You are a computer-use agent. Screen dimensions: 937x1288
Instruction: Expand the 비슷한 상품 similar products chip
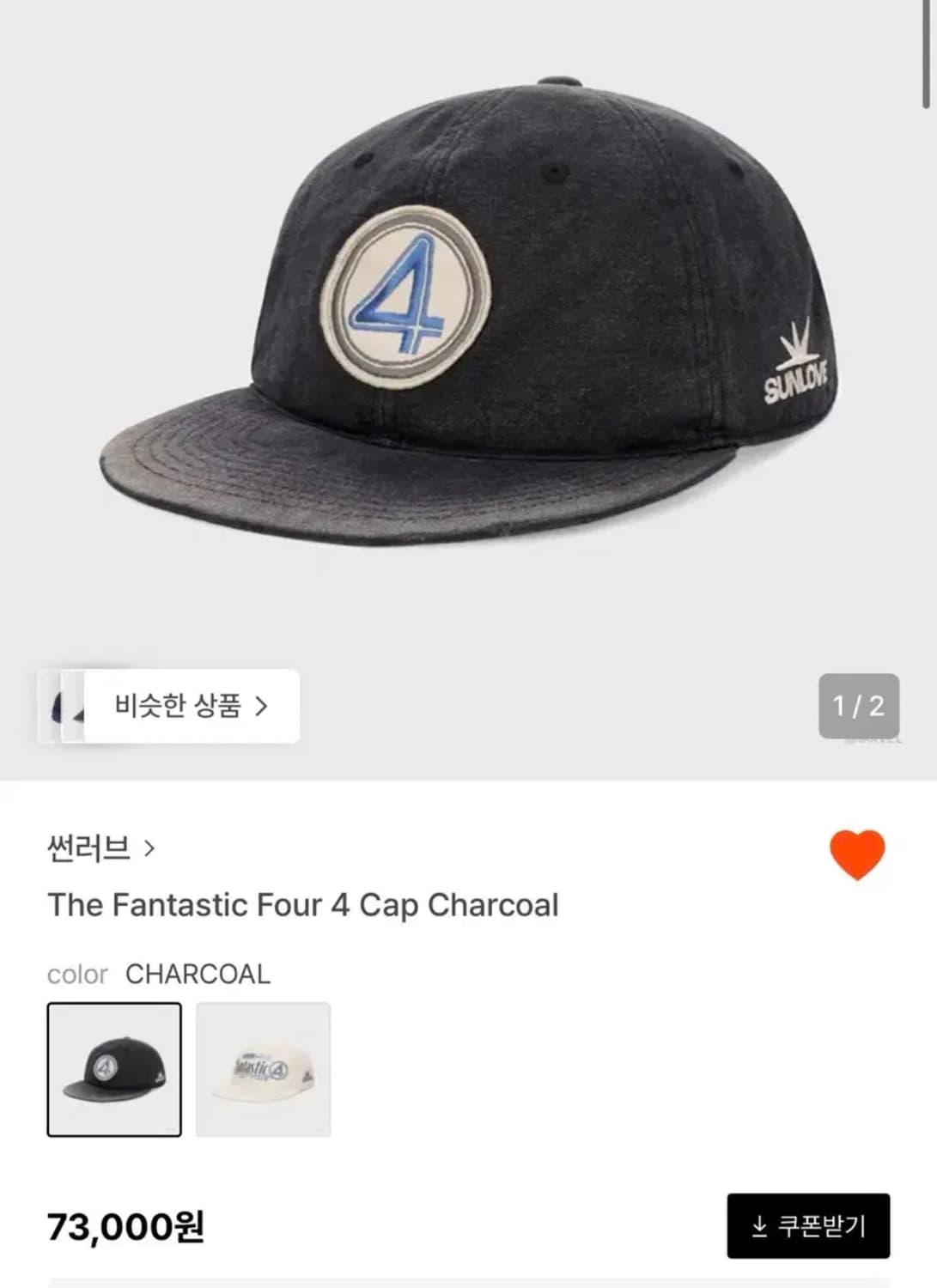(186, 706)
